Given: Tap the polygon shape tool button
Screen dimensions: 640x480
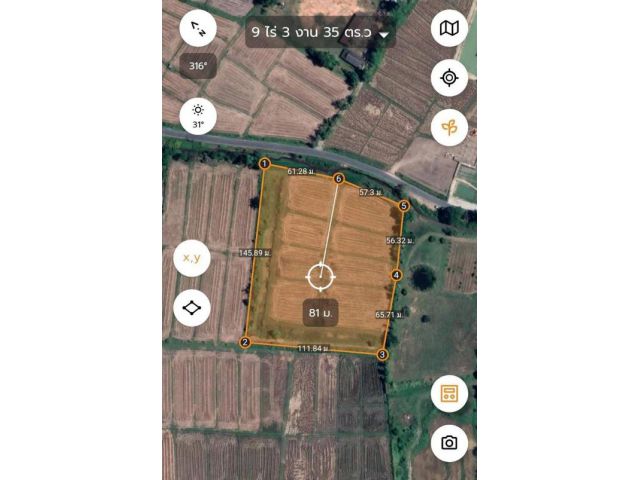Looking at the screenshot, I should pos(192,308).
